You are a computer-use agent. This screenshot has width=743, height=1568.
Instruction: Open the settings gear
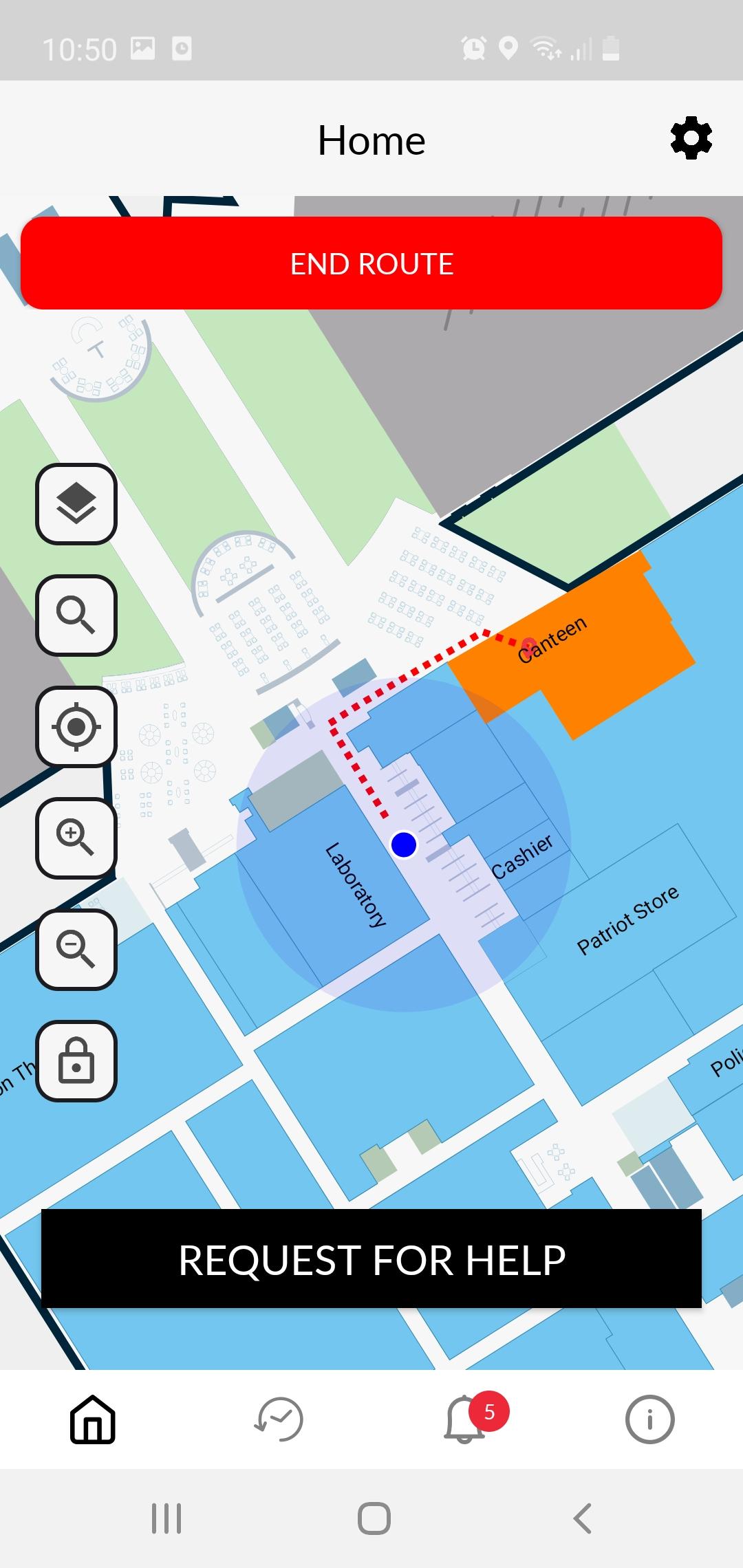point(691,139)
